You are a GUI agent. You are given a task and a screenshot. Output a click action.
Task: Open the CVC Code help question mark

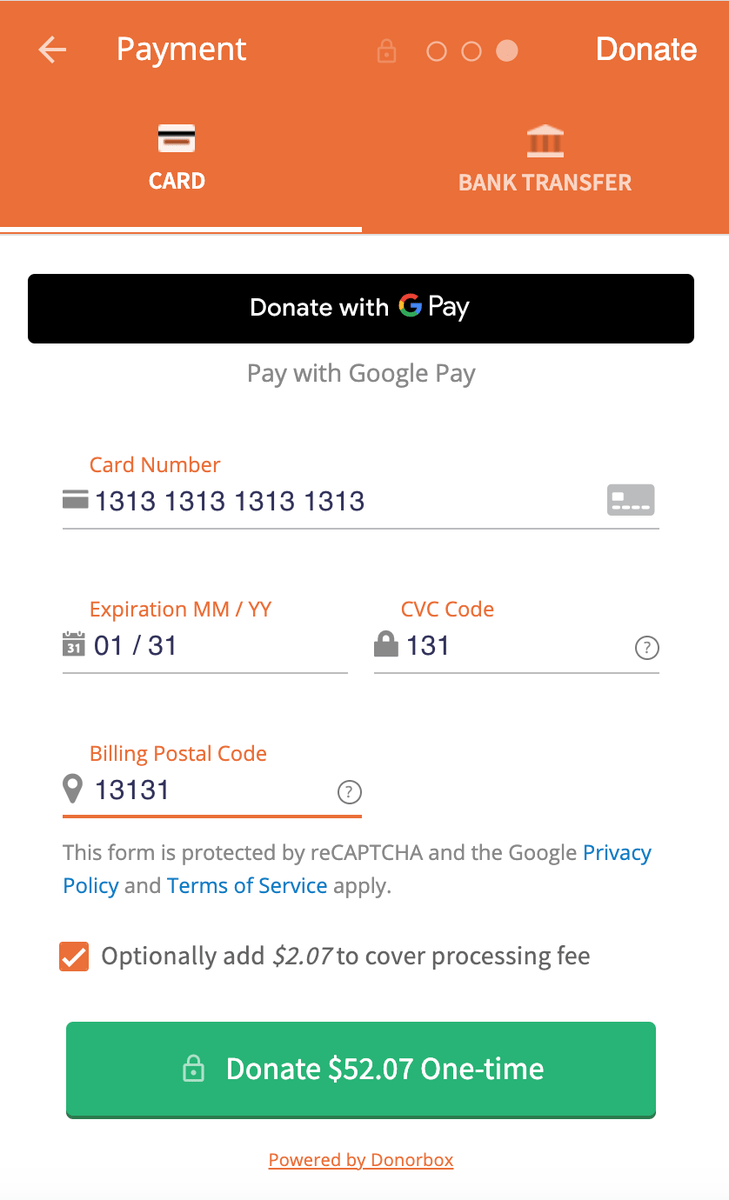[647, 648]
